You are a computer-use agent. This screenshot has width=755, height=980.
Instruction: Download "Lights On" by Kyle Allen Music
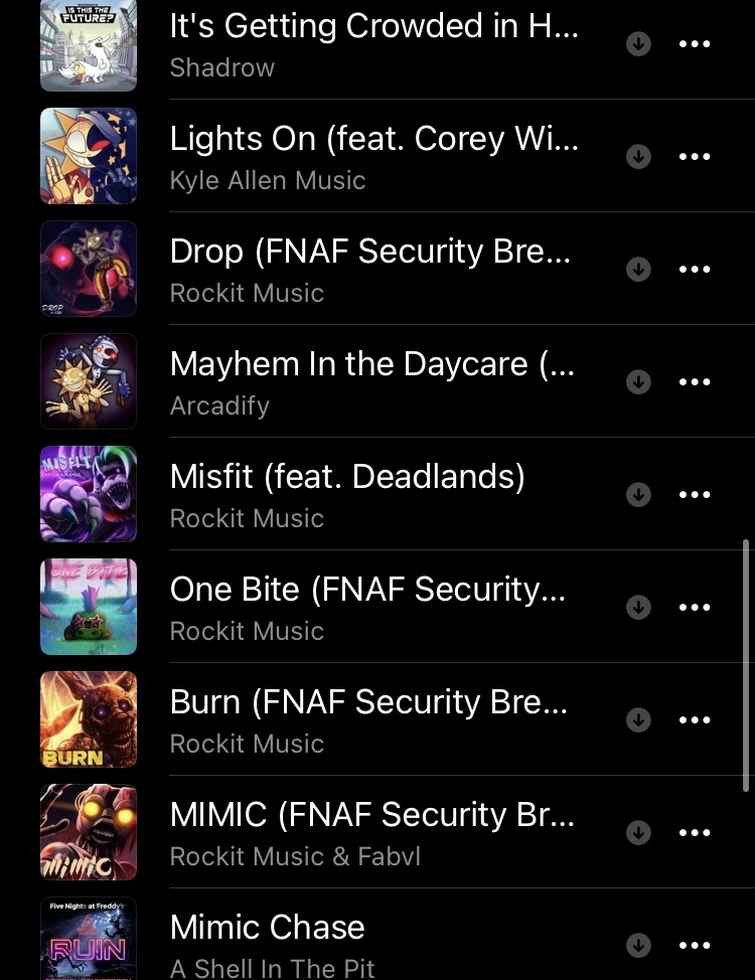pos(638,156)
